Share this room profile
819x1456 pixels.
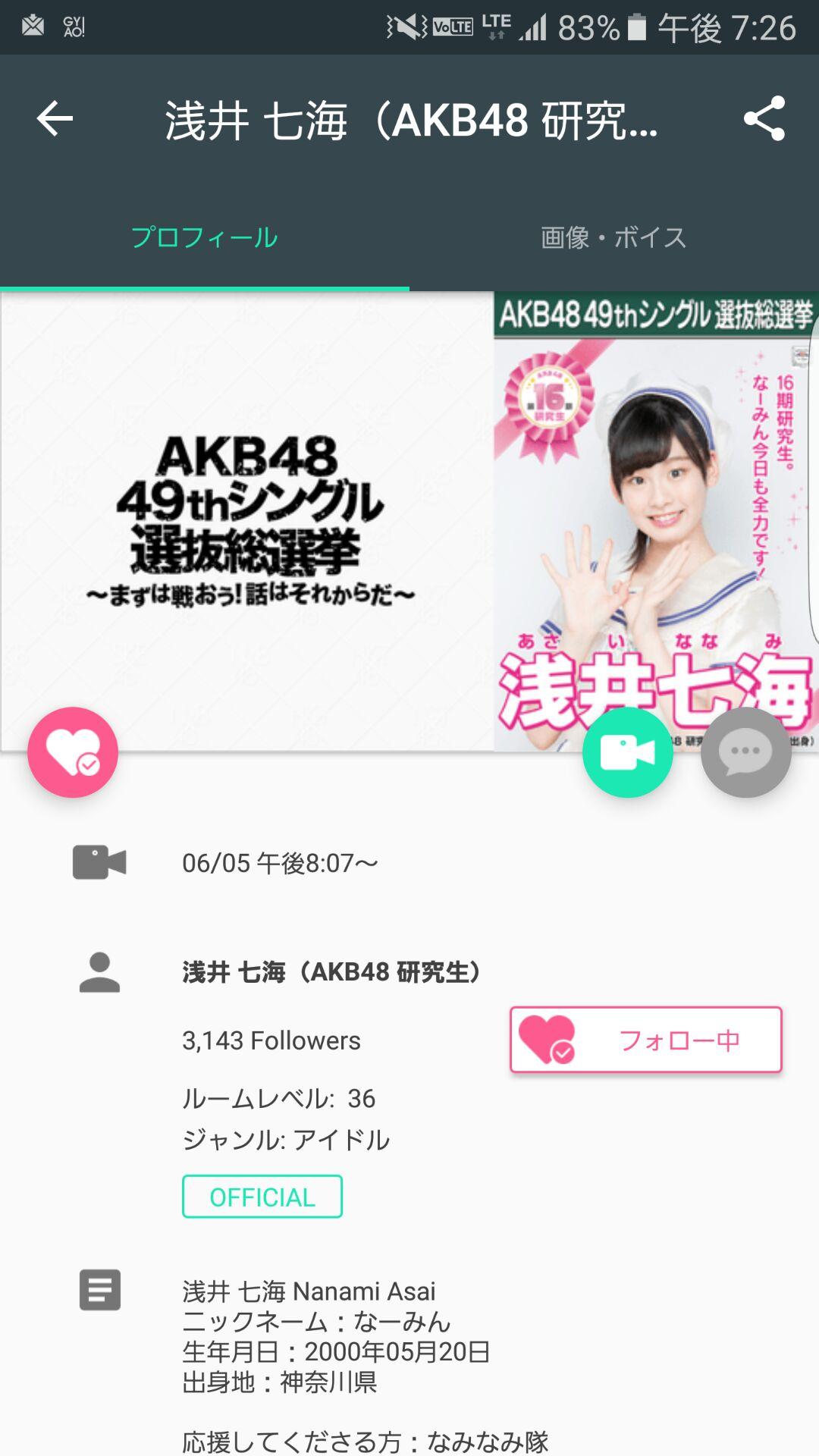[x=764, y=119]
